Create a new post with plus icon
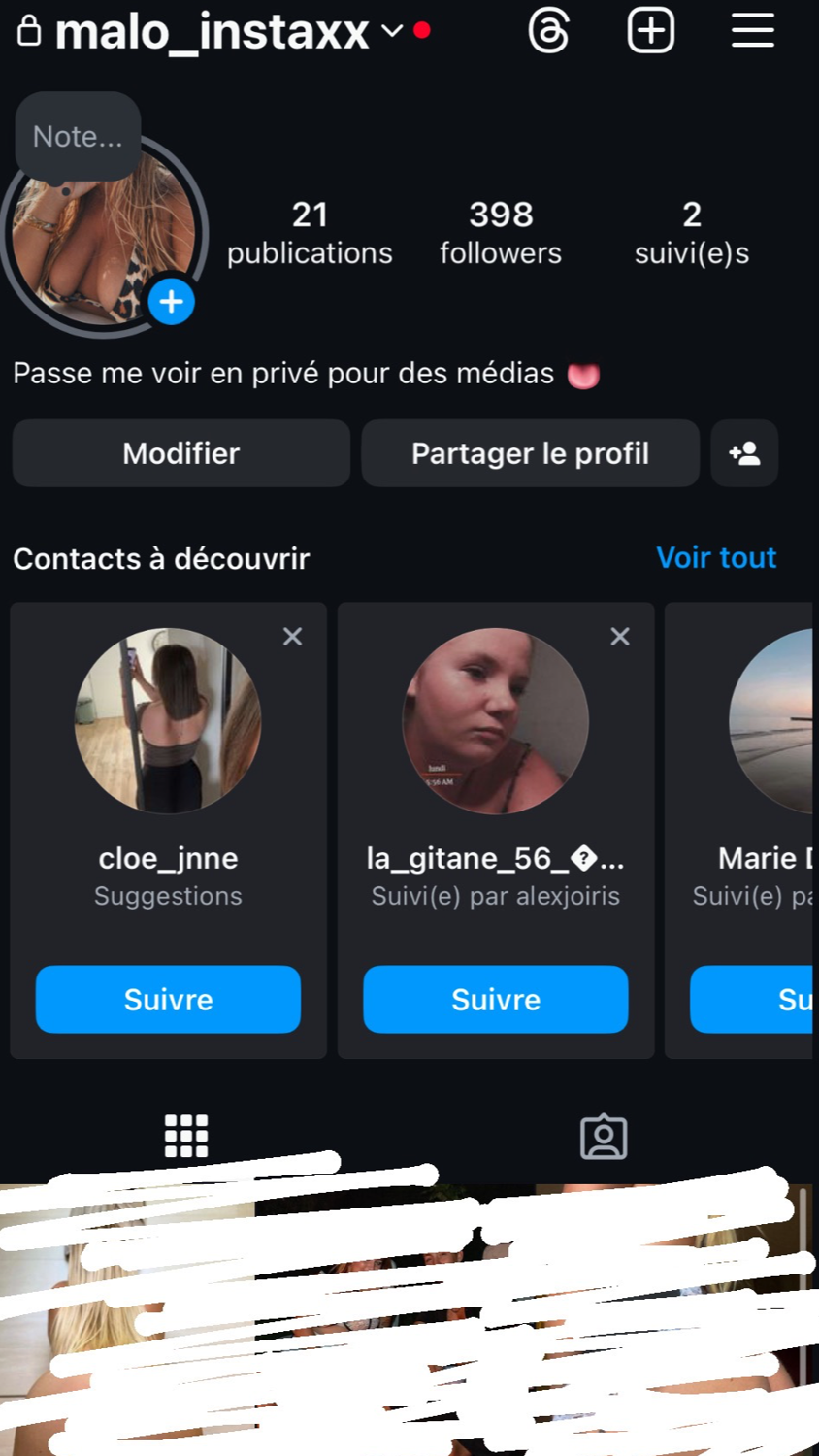Viewport: 819px width, 1456px height. click(x=650, y=31)
